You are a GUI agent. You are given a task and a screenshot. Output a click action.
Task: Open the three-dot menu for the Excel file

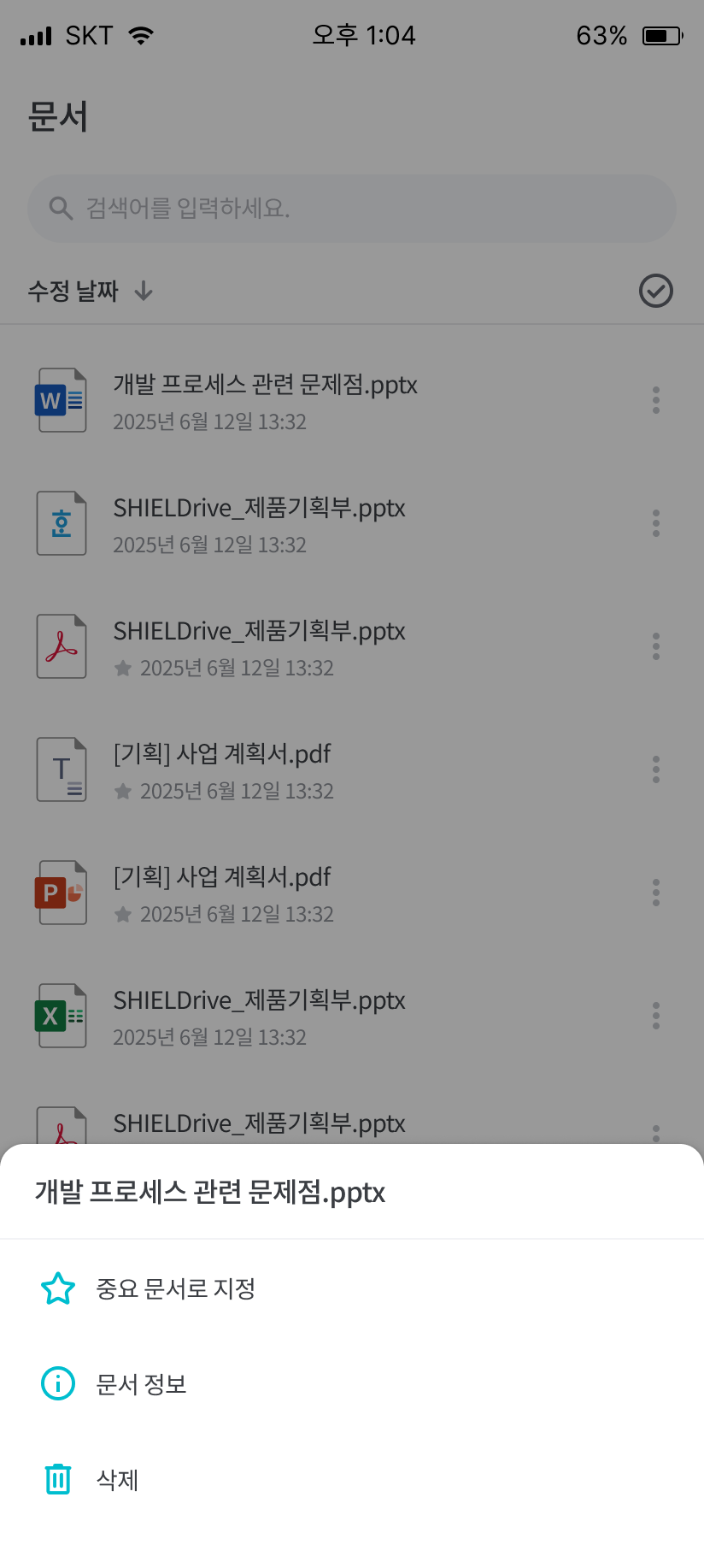(655, 1015)
